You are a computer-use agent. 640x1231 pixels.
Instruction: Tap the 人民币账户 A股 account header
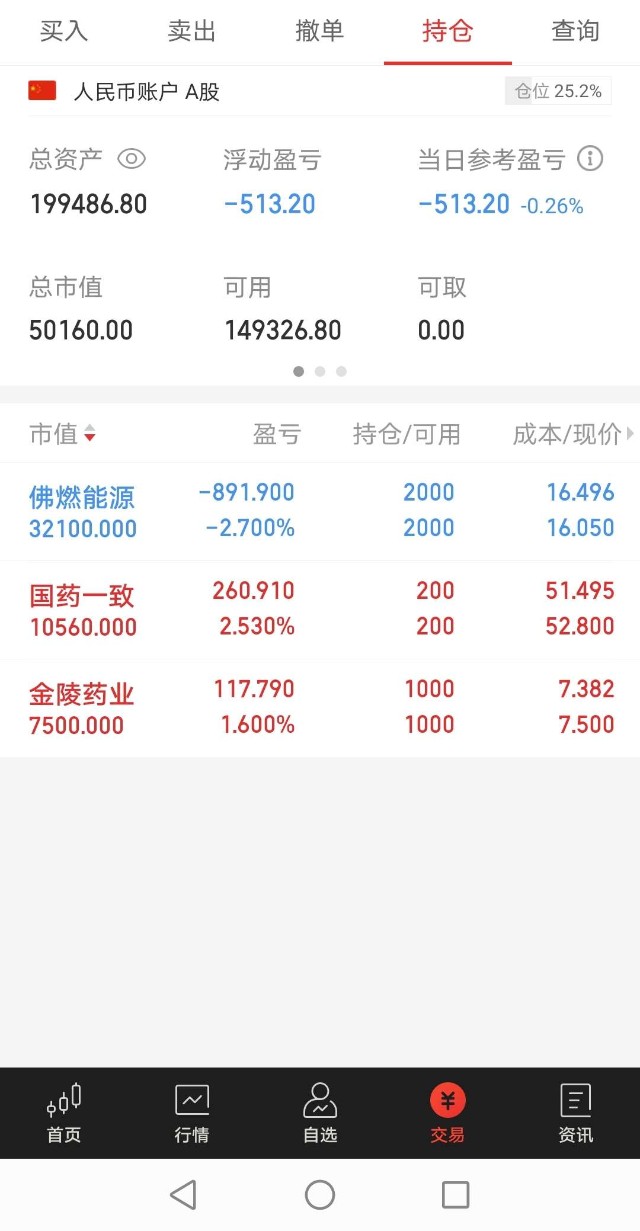pos(146,92)
